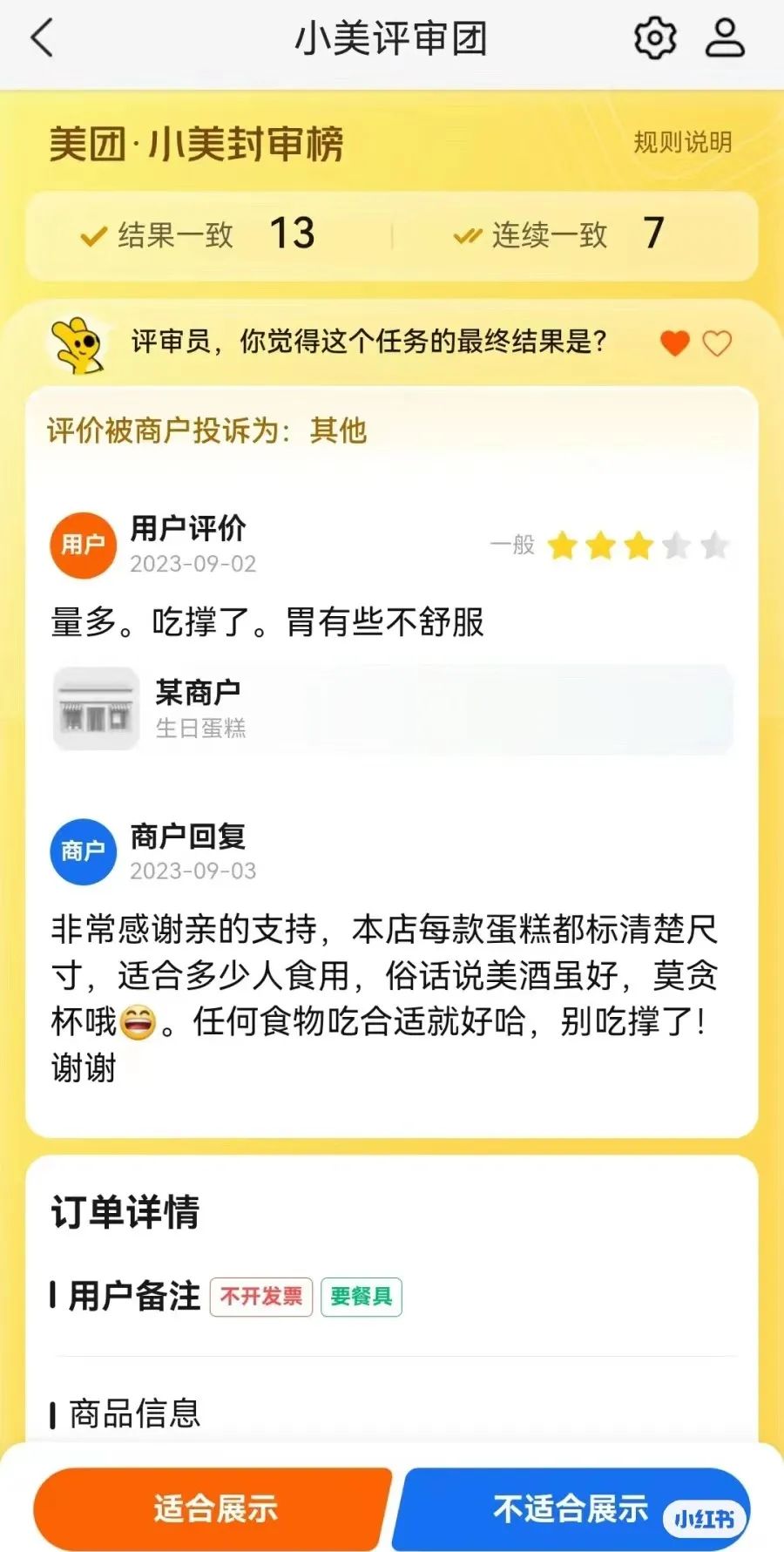
Task: Click the 某商户 storefront thumbnail
Action: coord(96,708)
